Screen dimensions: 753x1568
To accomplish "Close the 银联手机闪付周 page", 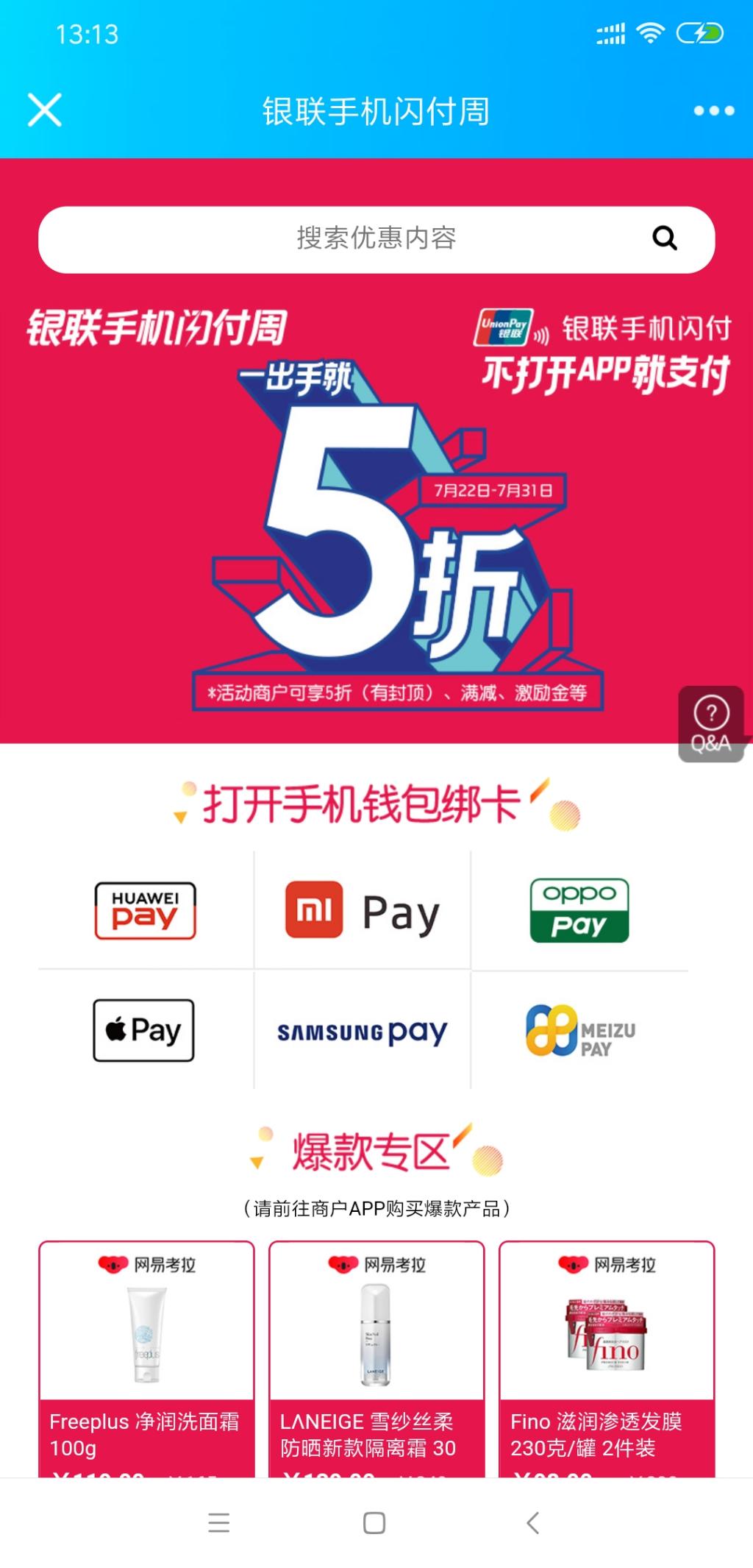I will pos(44,110).
